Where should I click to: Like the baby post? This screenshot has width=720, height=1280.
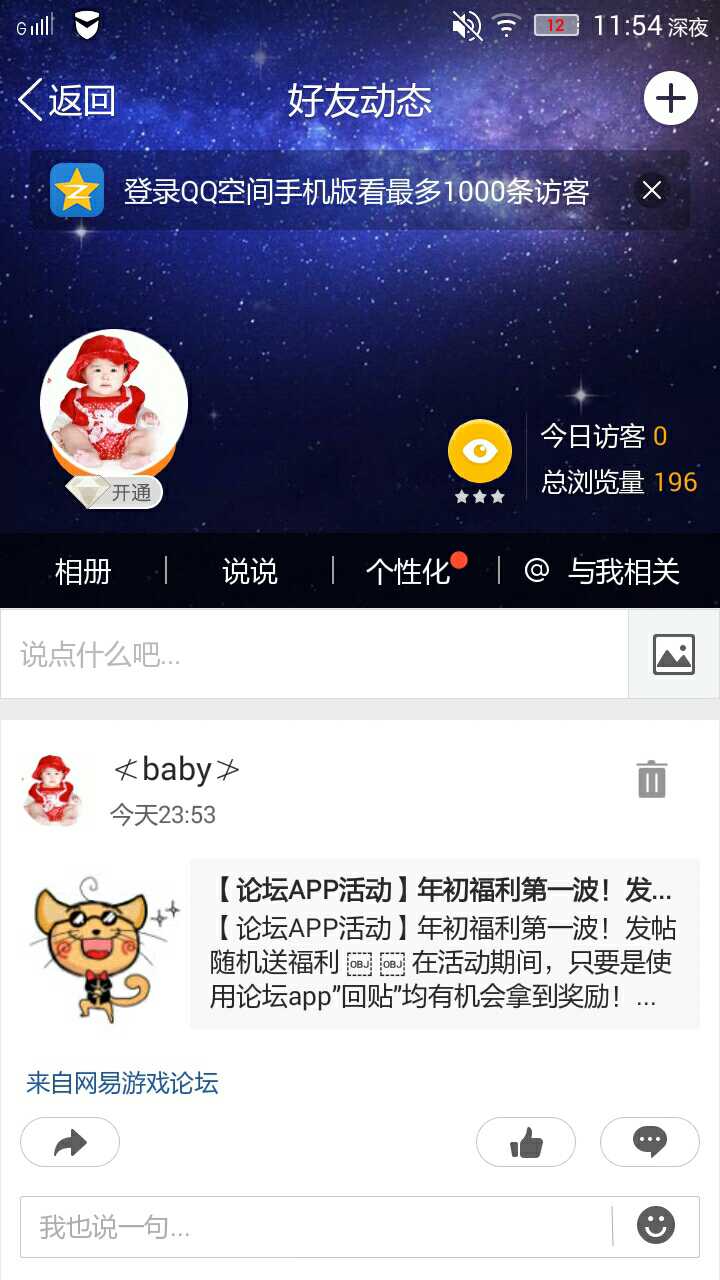[526, 1142]
